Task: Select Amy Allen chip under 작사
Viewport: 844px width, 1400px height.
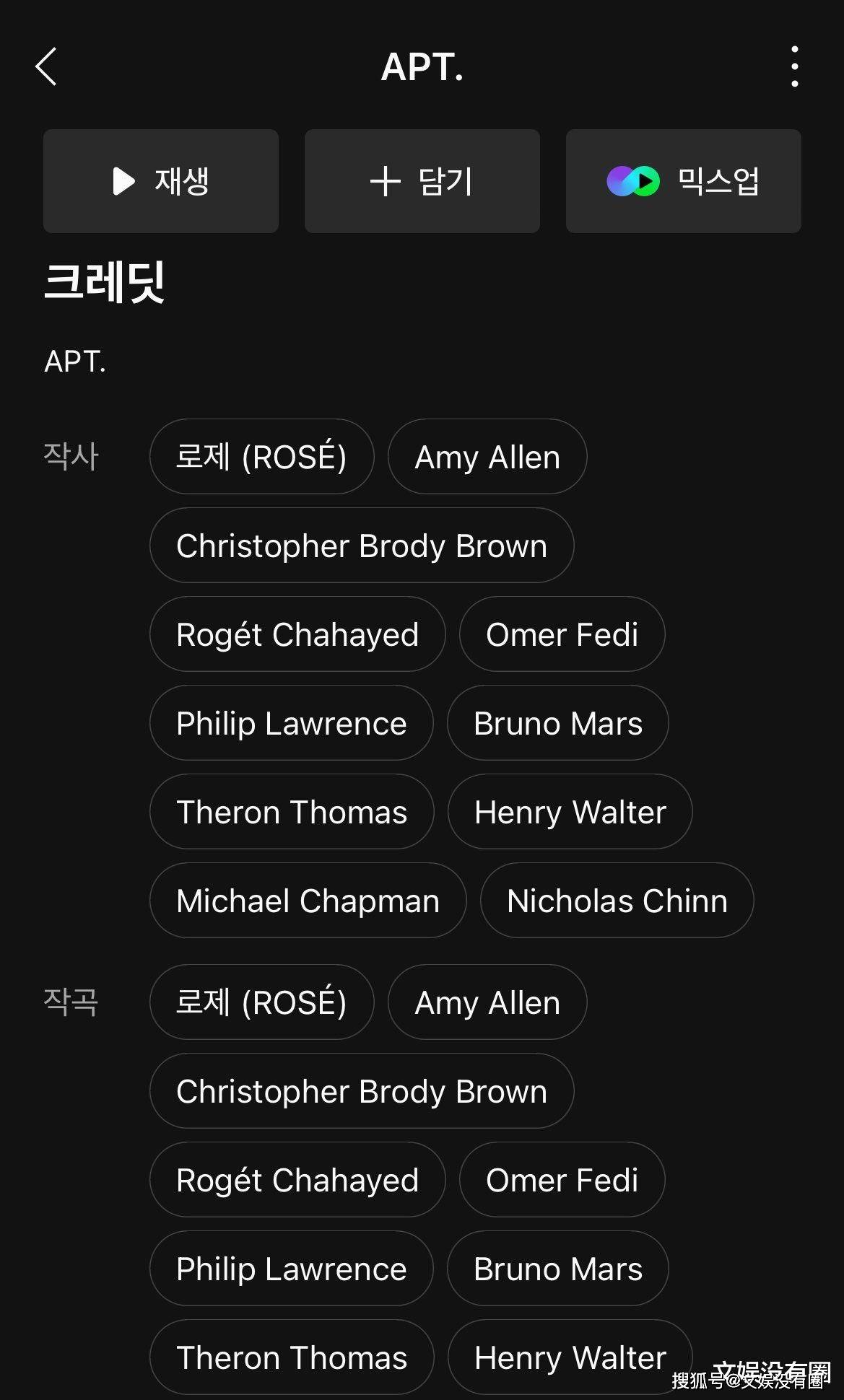Action: point(487,457)
